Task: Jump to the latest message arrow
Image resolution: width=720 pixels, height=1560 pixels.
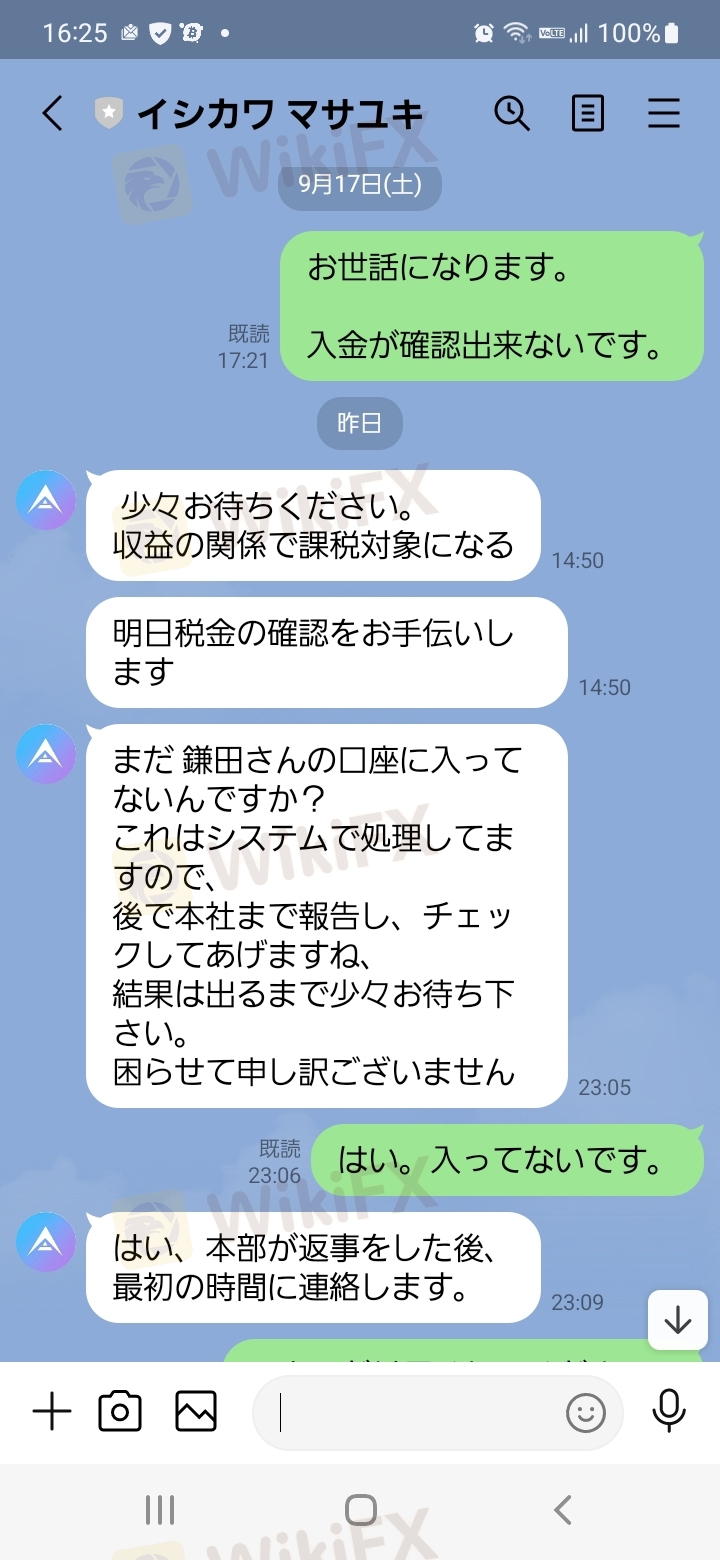Action: 678,1320
